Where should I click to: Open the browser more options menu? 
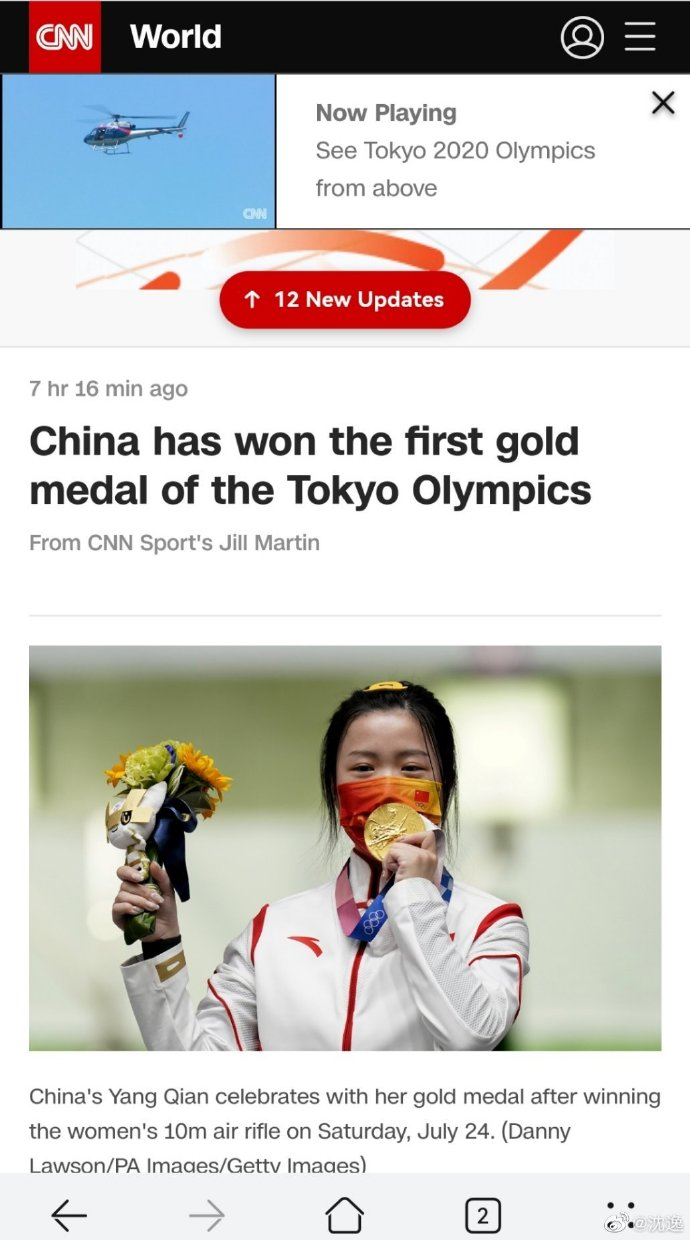pos(620,1212)
